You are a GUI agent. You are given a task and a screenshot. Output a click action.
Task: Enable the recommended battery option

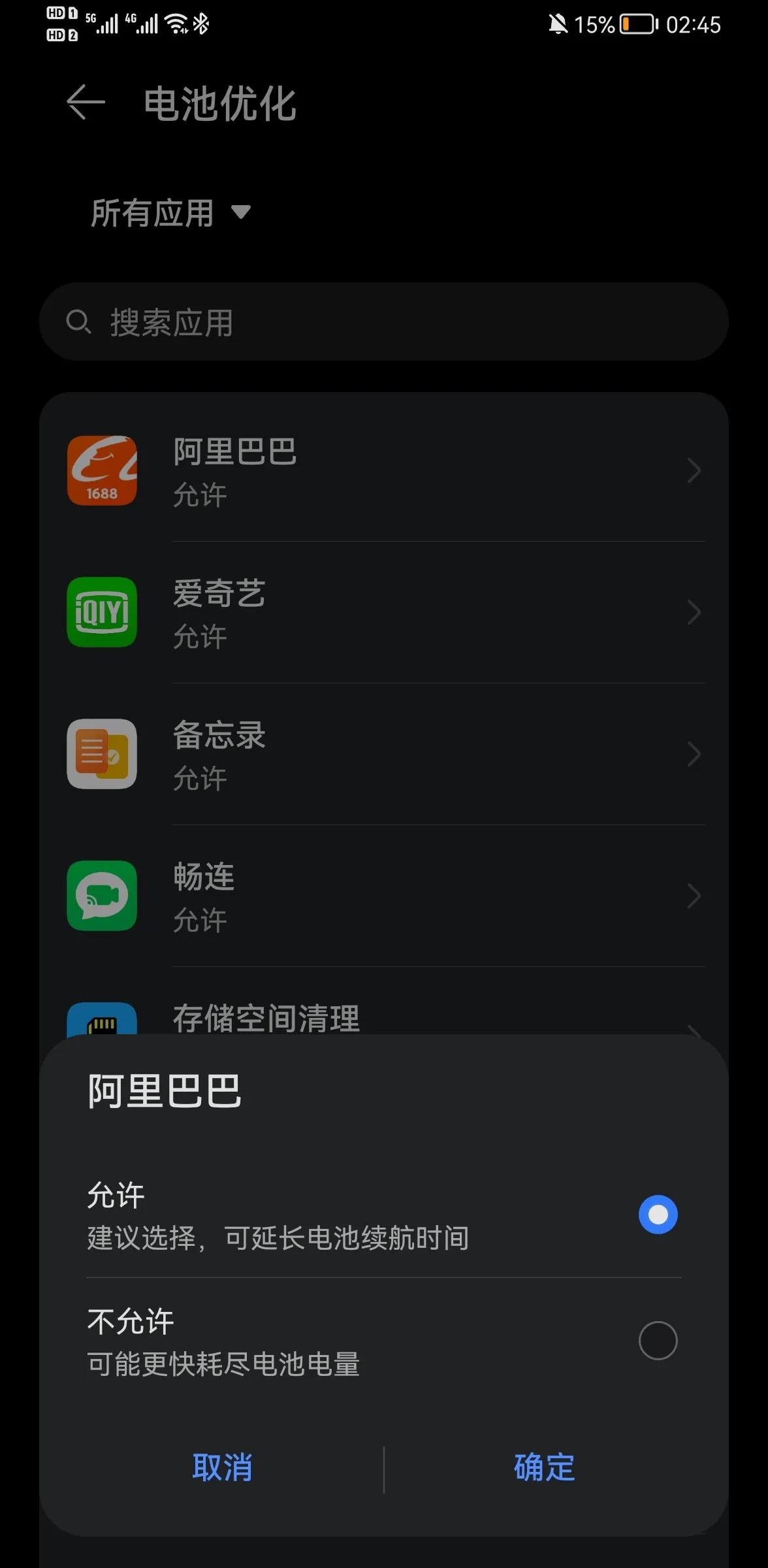658,1214
